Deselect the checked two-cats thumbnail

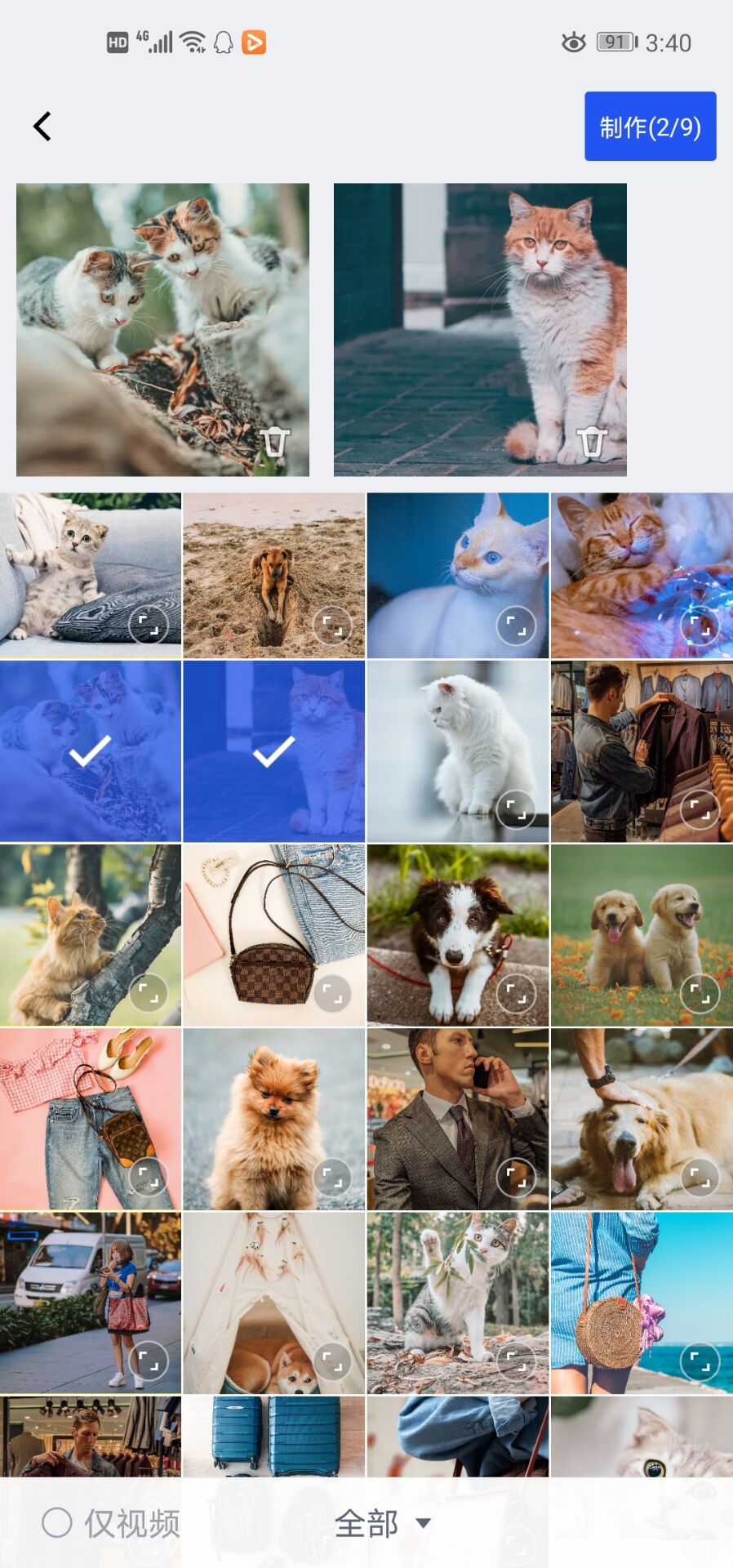tap(90, 751)
